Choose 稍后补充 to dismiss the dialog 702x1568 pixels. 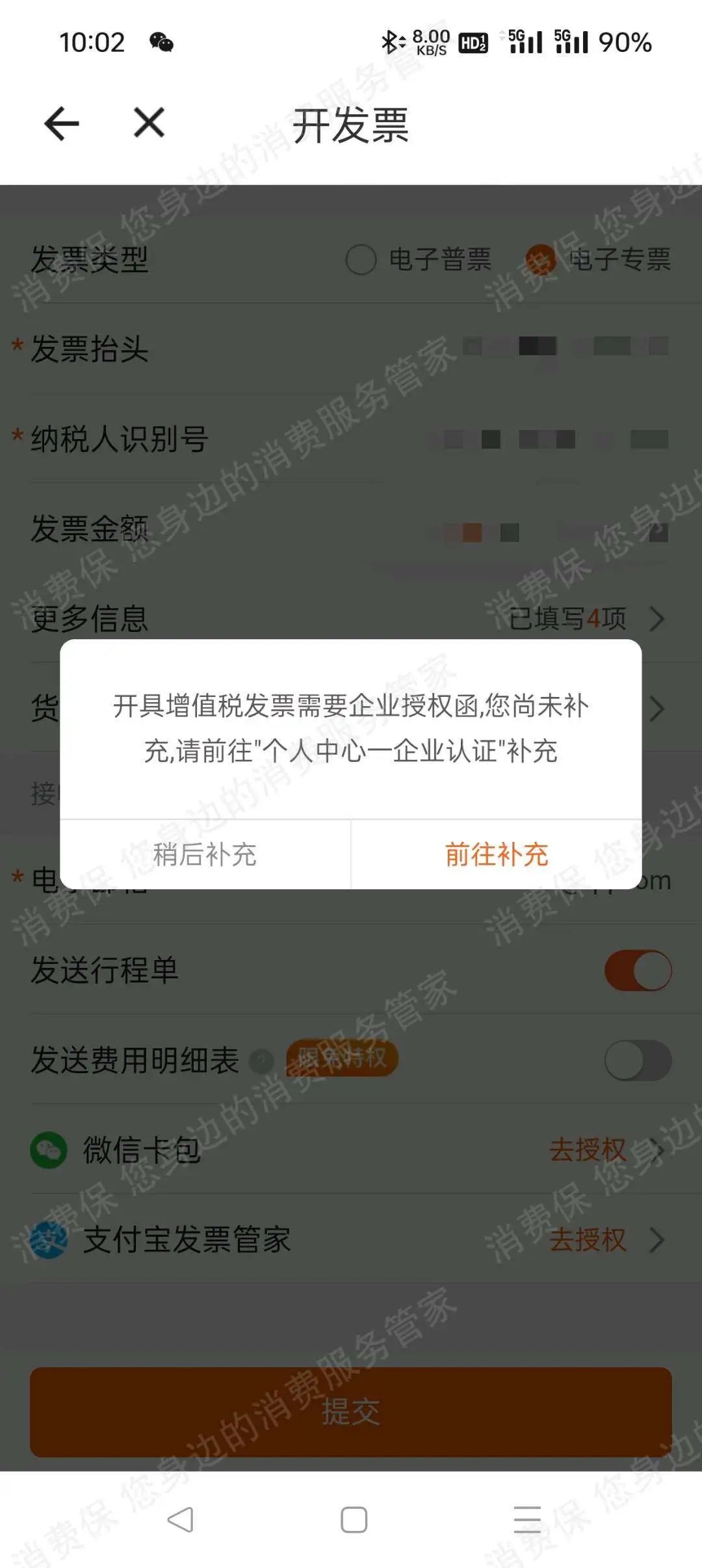click(x=205, y=854)
